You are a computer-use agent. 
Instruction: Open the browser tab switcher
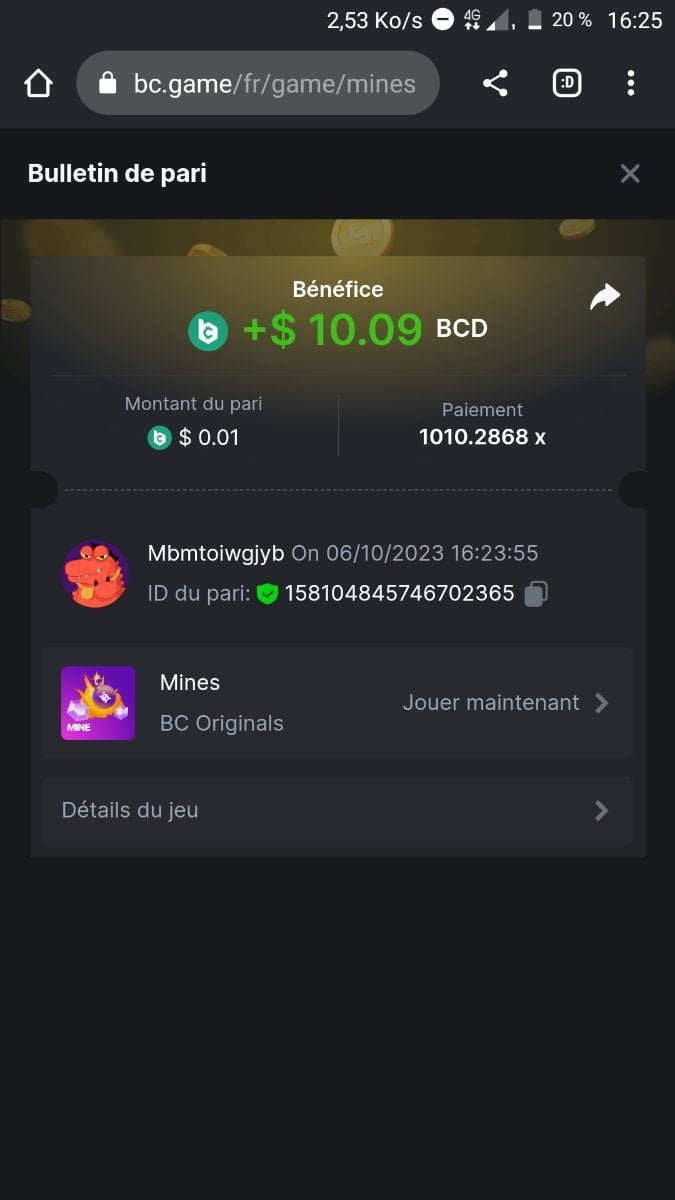pyautogui.click(x=567, y=84)
